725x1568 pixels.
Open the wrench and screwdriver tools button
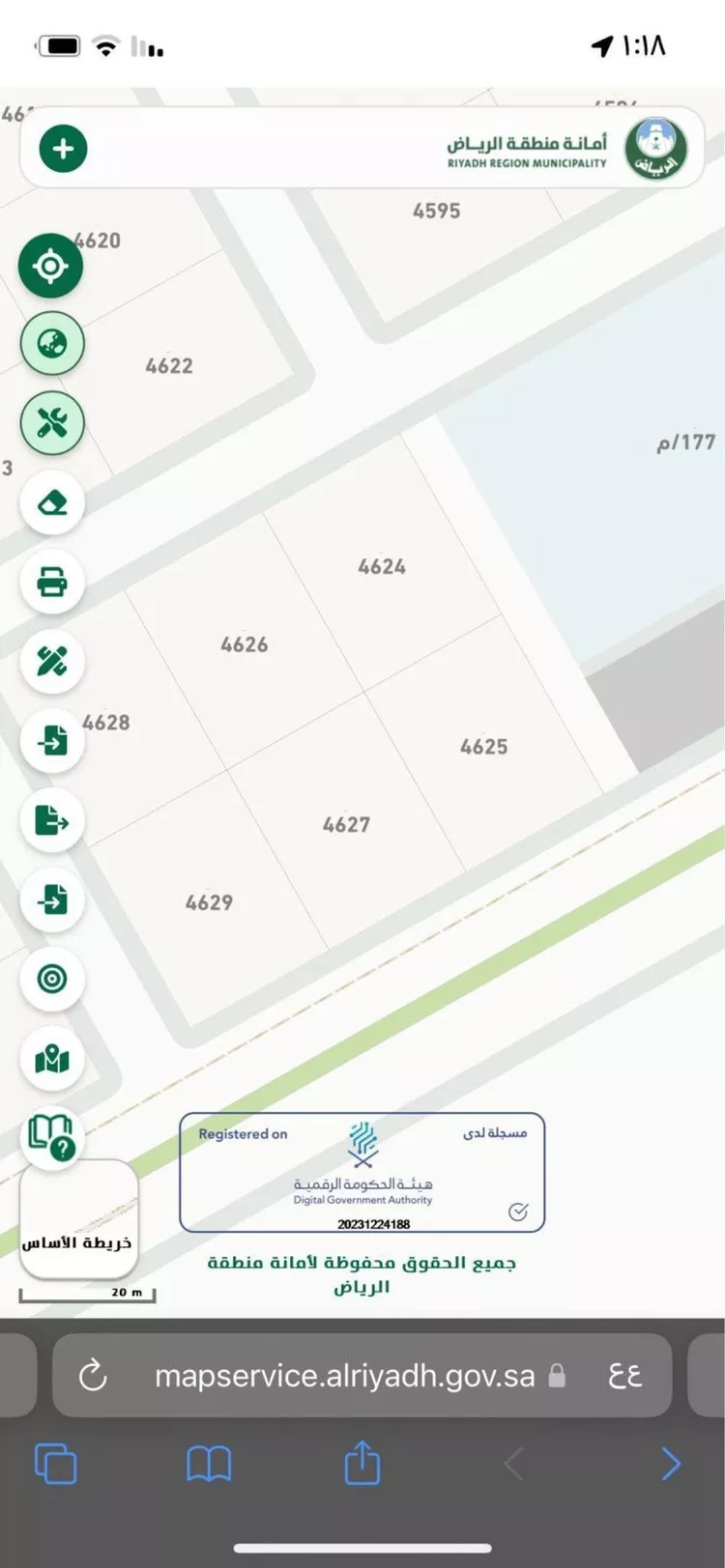click(x=52, y=423)
